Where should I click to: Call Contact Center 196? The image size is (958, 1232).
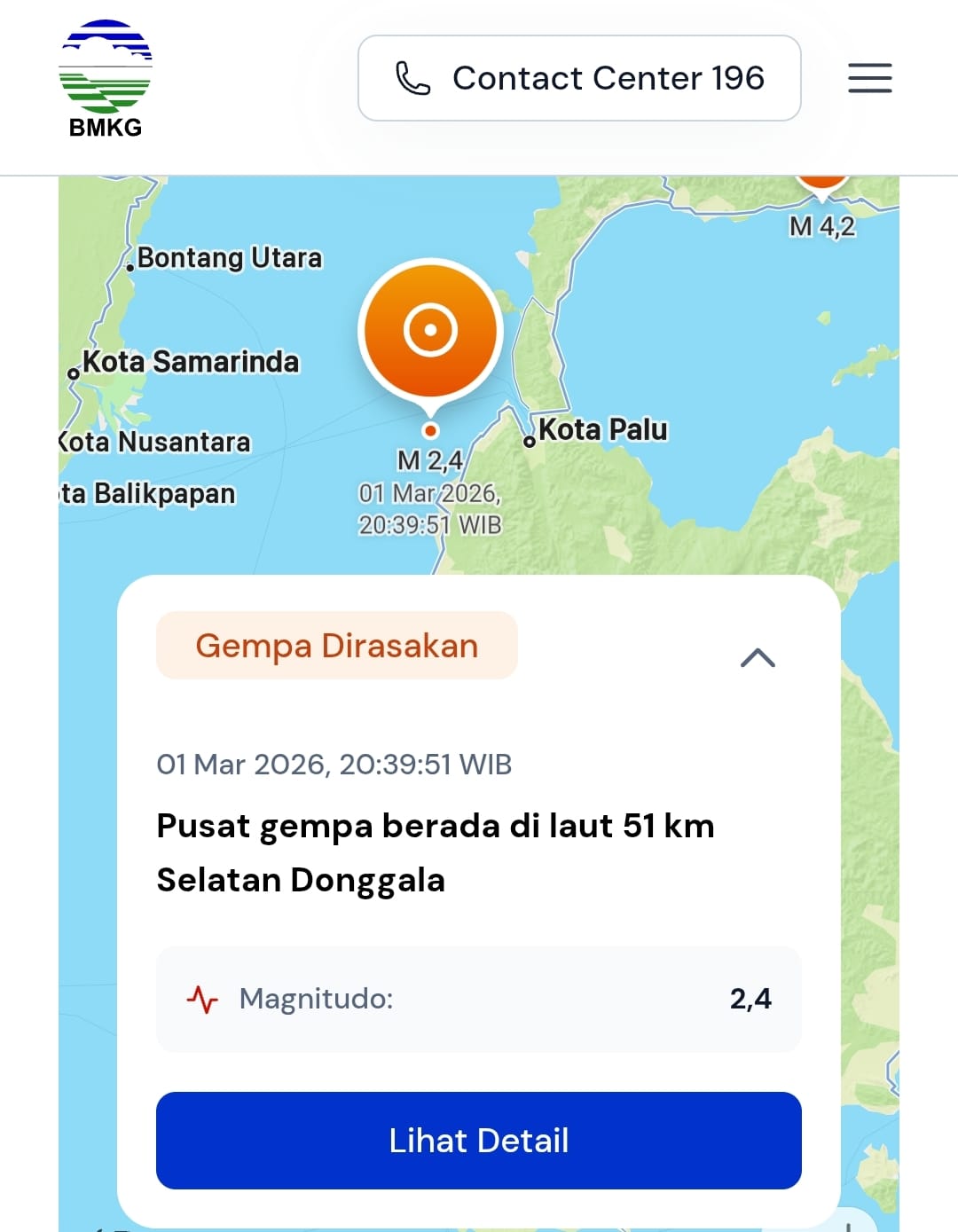click(578, 78)
